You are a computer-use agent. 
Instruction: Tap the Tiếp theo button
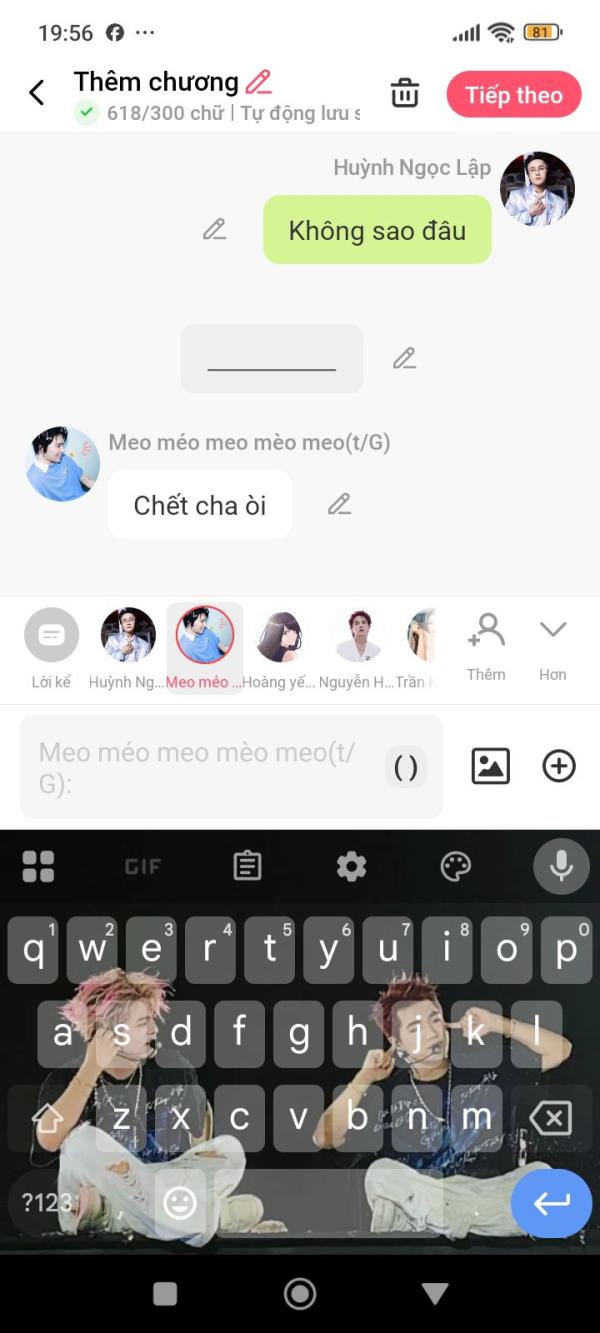click(x=514, y=95)
